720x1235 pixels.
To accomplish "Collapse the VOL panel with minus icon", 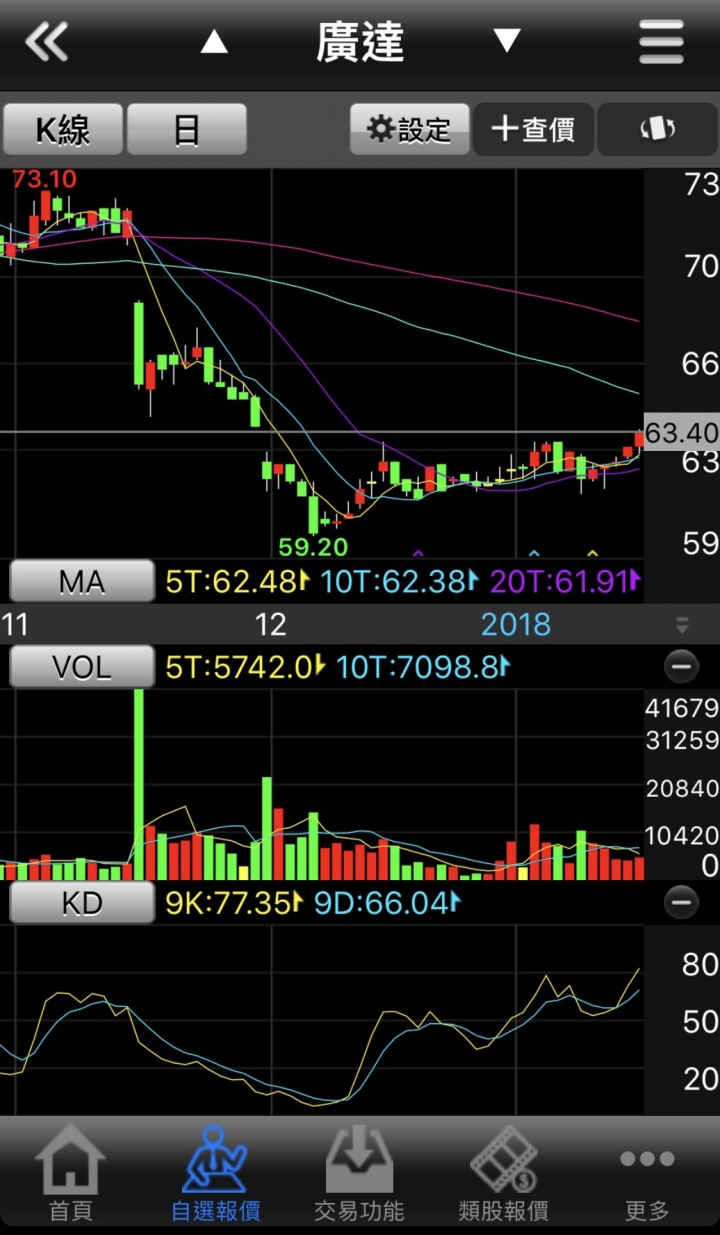I will point(681,666).
